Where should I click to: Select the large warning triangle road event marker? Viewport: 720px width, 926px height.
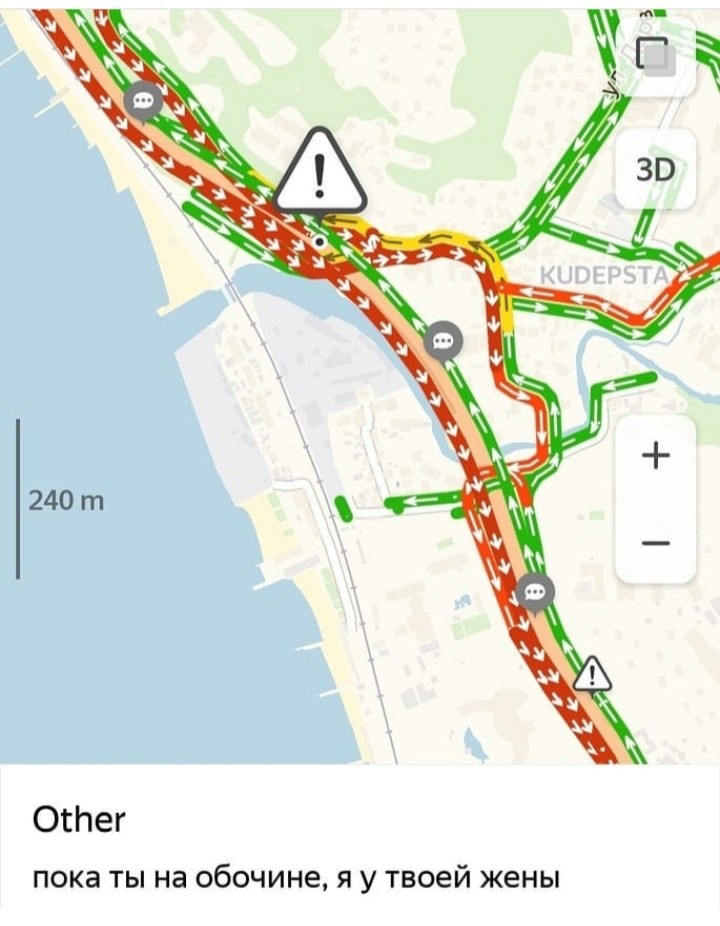coord(319,172)
